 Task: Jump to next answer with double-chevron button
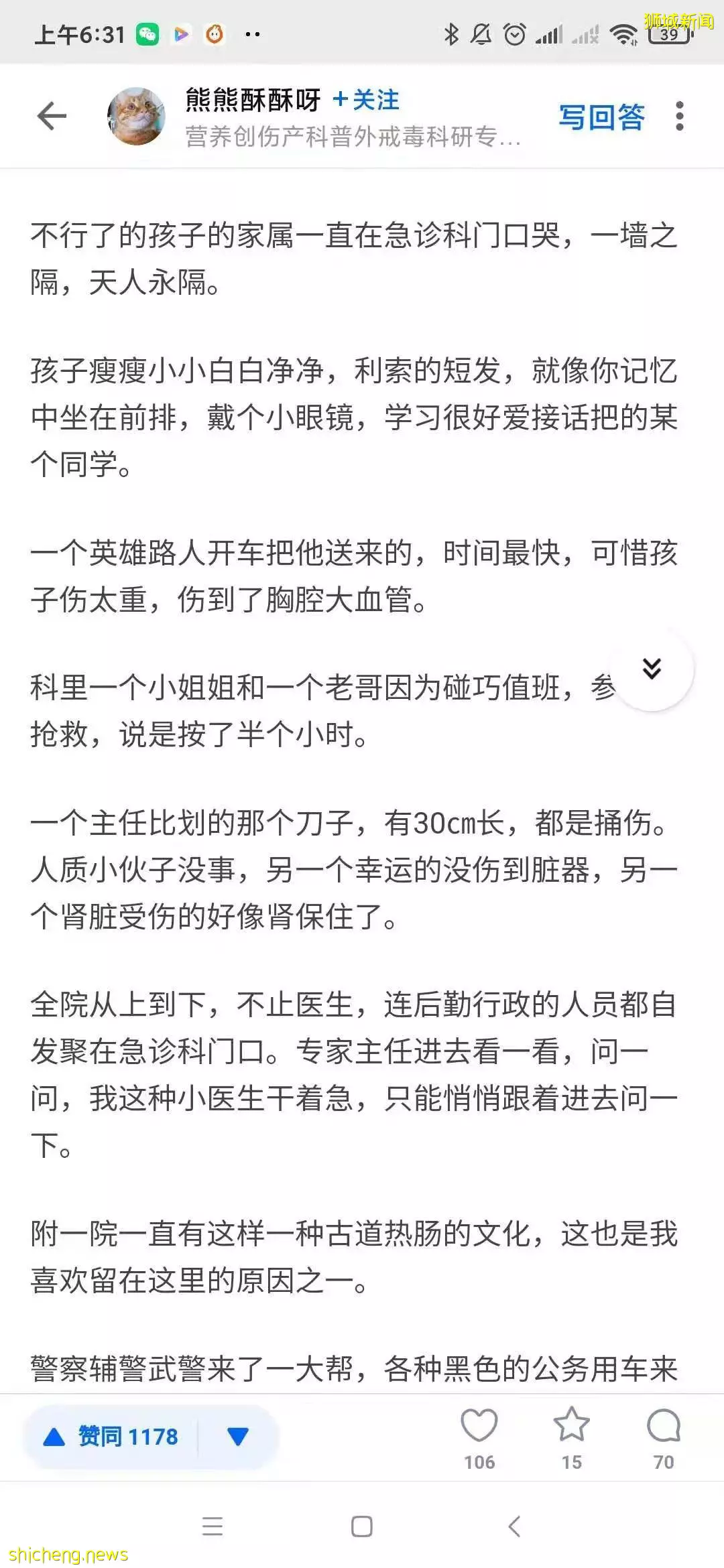[x=652, y=669]
